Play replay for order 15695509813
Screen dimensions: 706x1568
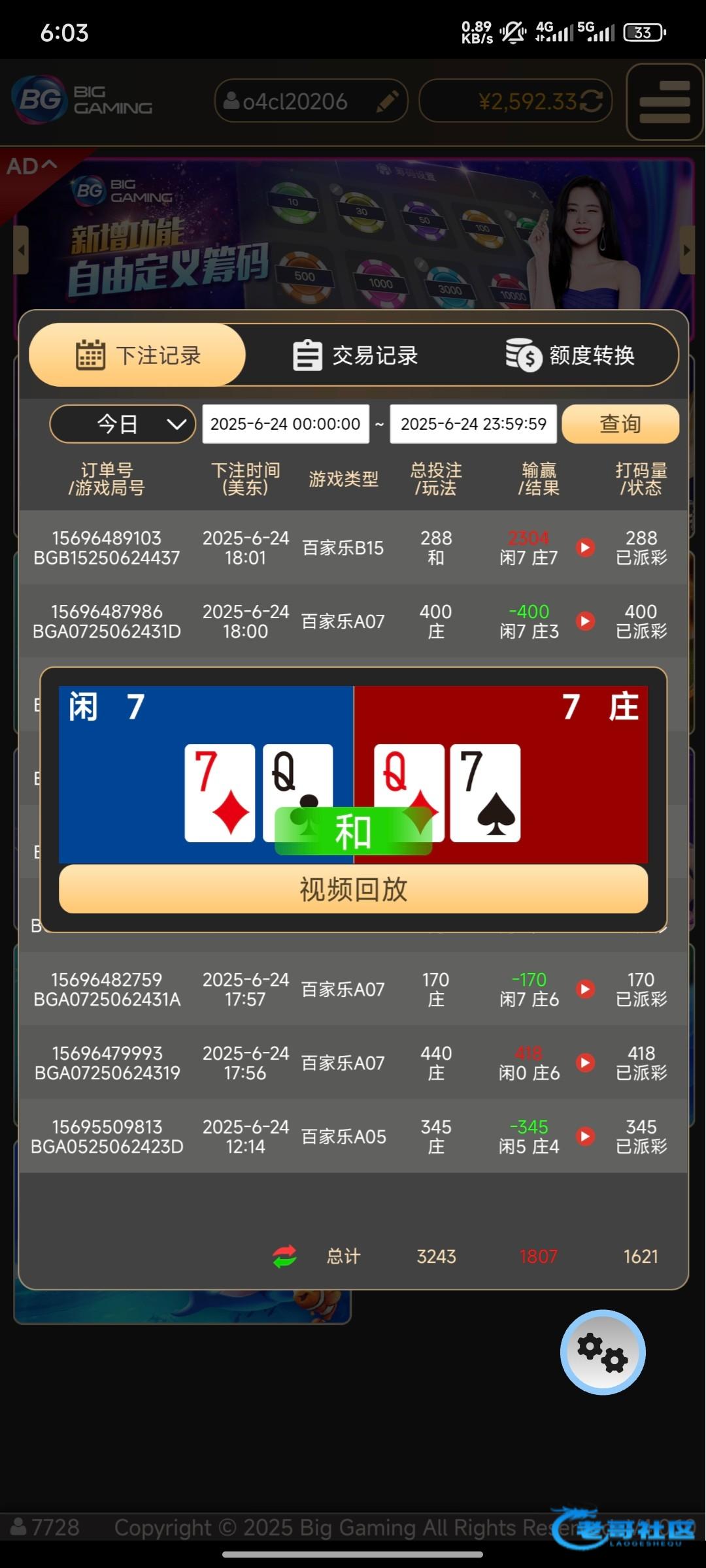point(586,1136)
